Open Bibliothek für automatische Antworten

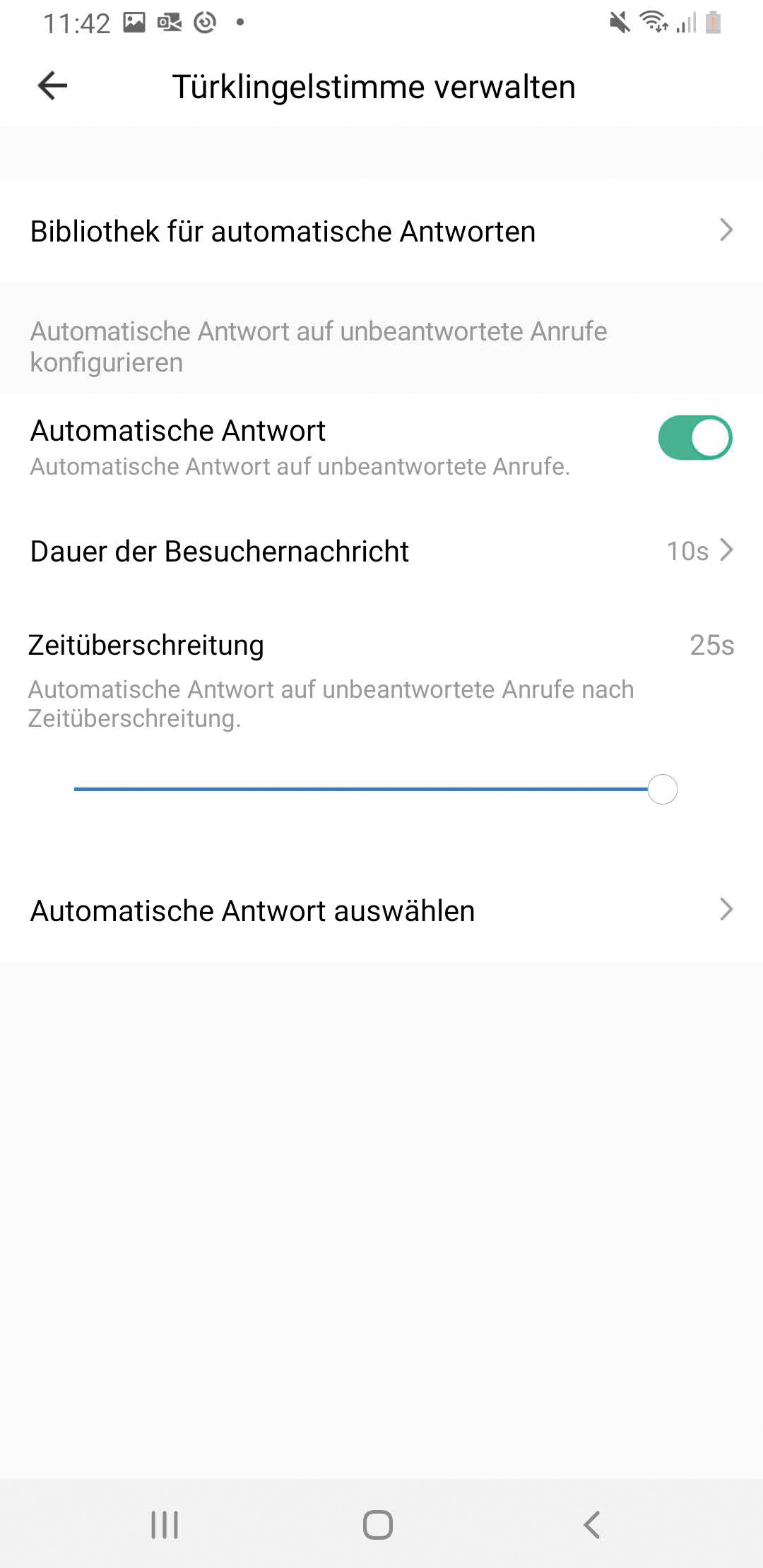click(x=381, y=231)
